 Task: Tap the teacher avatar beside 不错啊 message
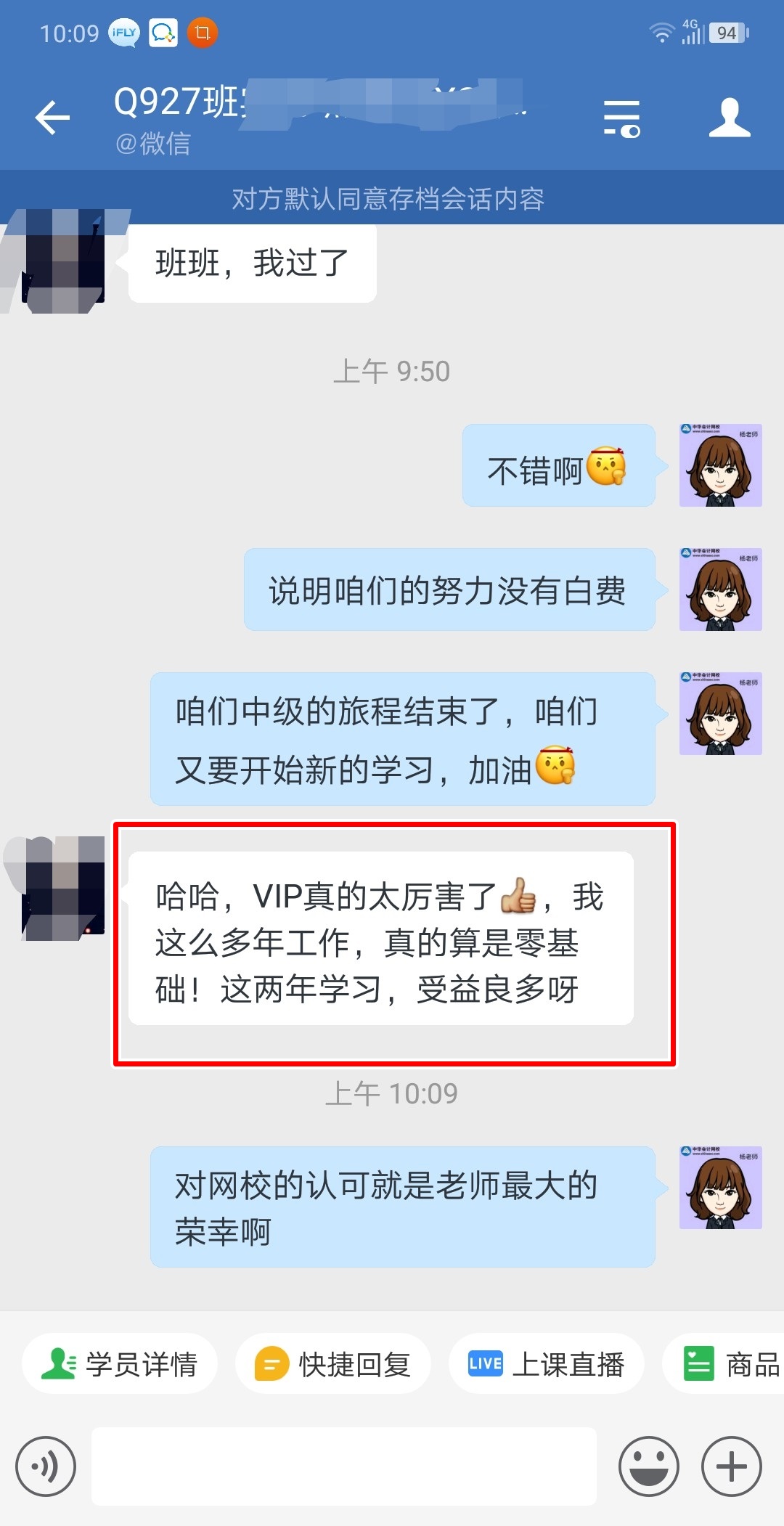coord(719,465)
